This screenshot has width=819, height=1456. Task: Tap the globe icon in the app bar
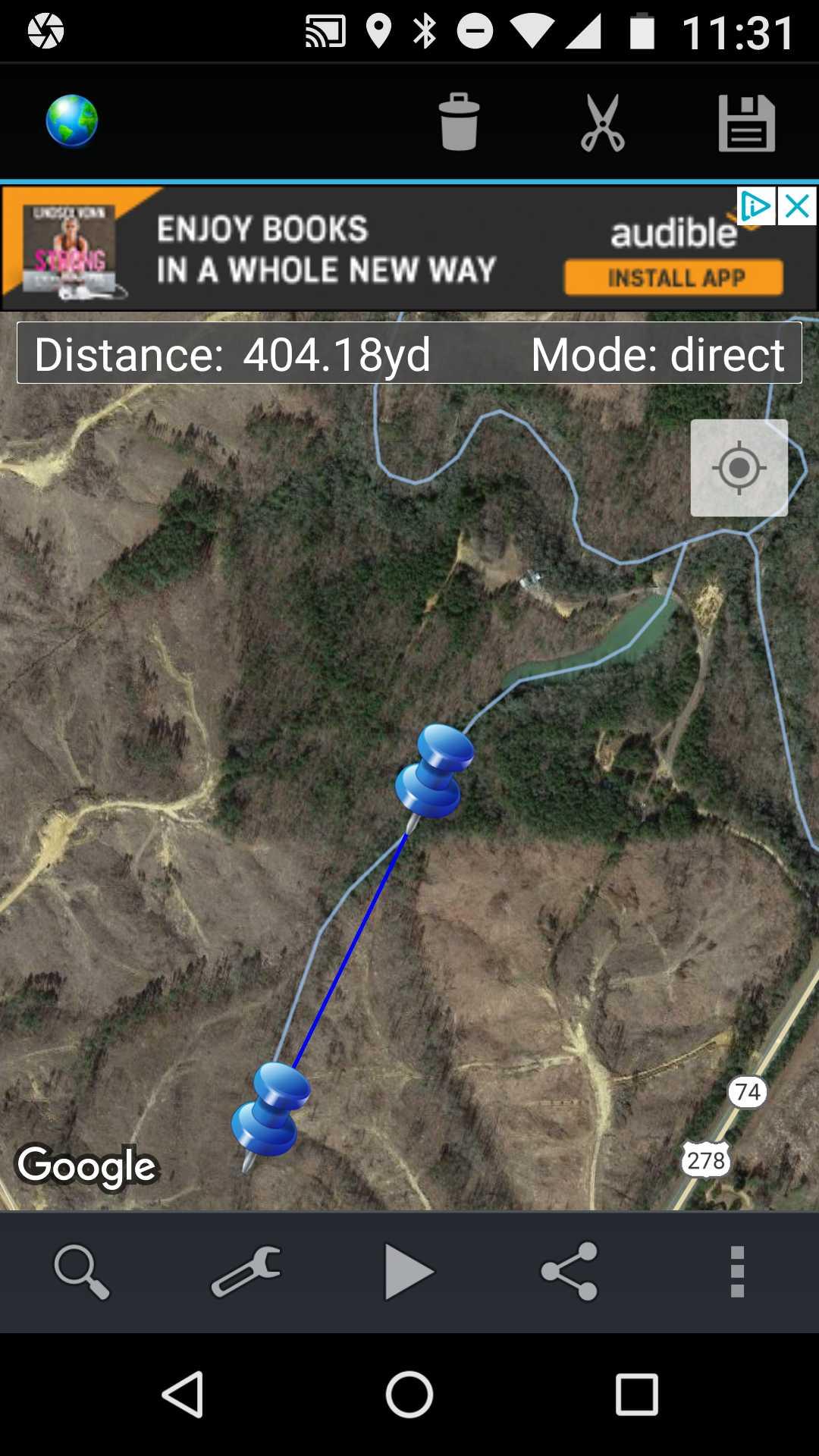pos(72,121)
